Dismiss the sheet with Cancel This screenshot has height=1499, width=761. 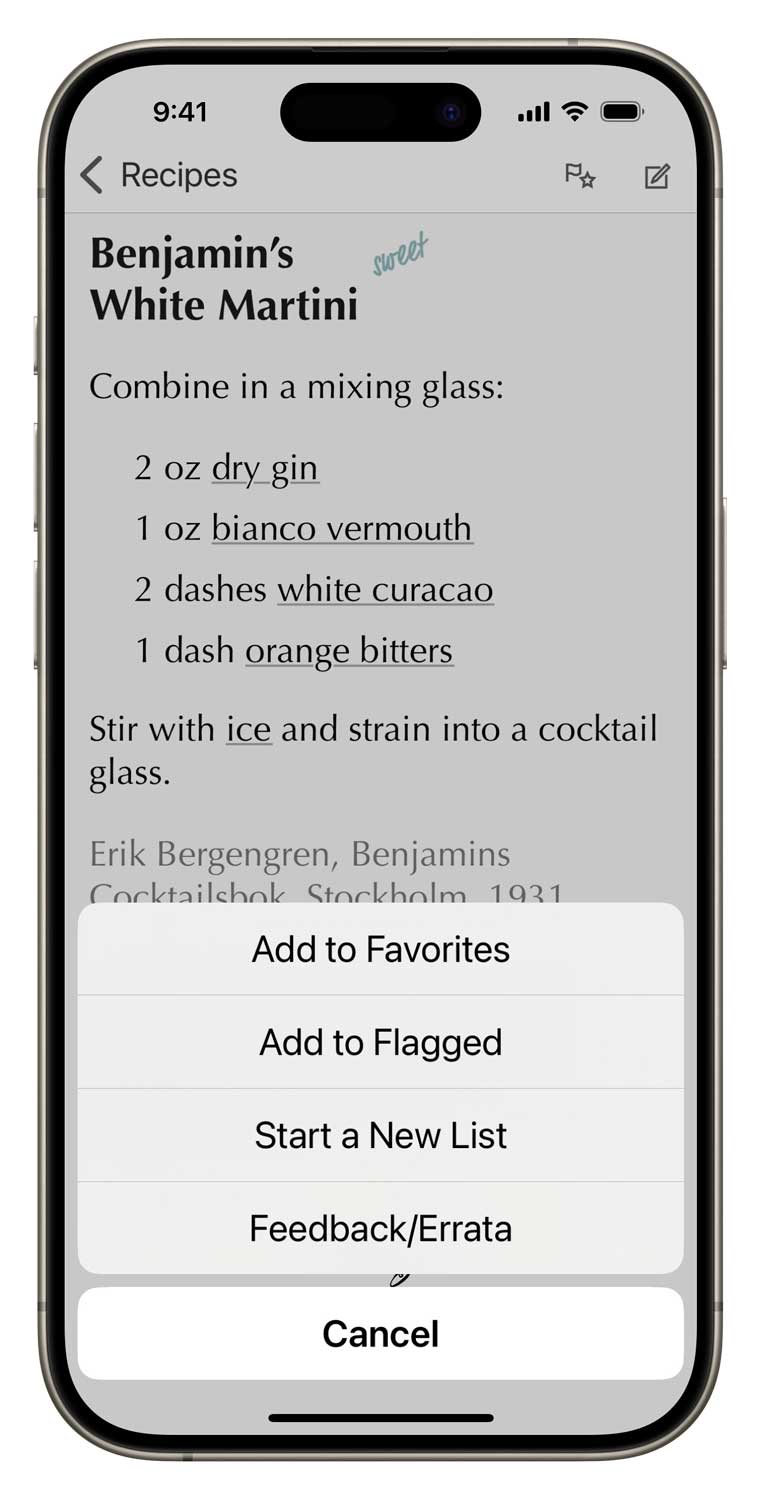click(x=380, y=1334)
